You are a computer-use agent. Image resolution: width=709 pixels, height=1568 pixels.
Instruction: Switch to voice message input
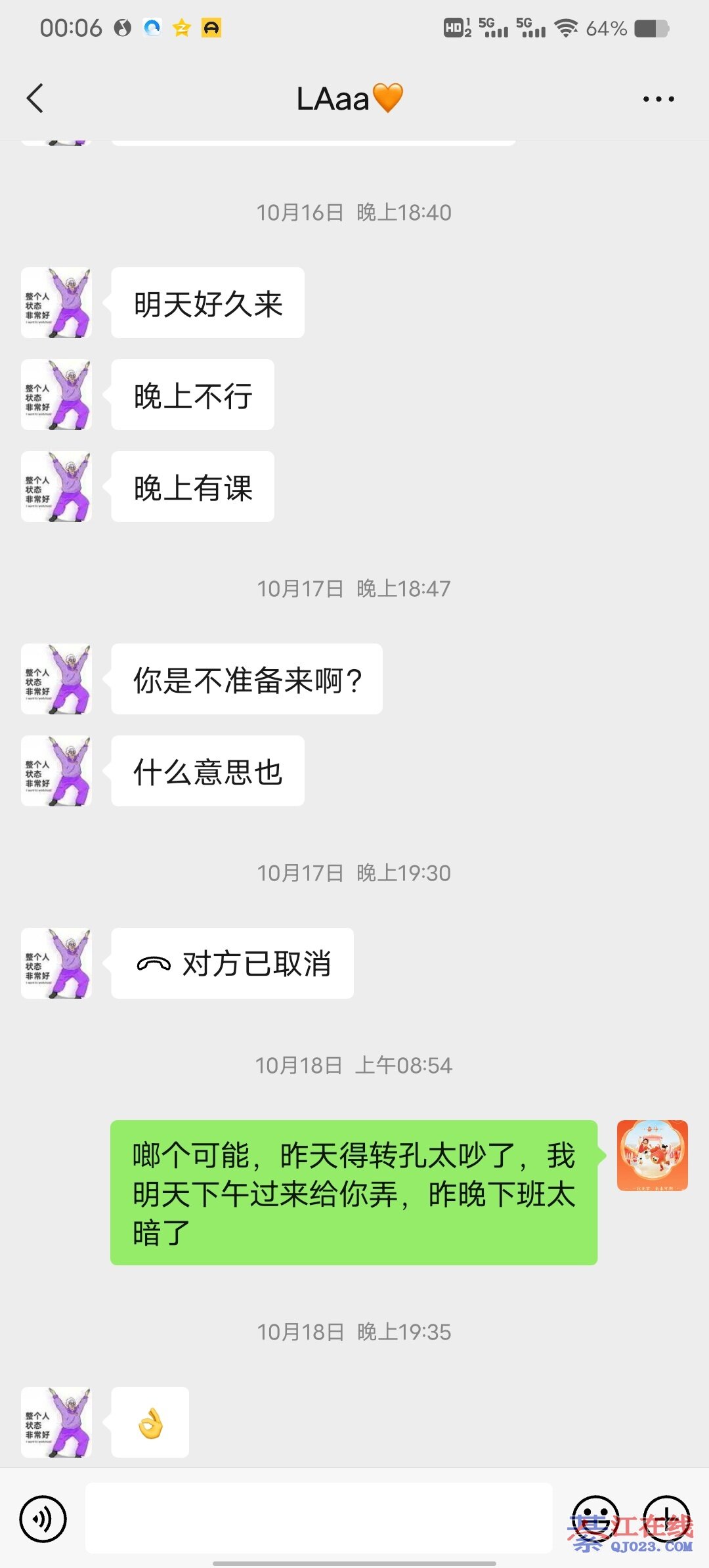[43, 1518]
